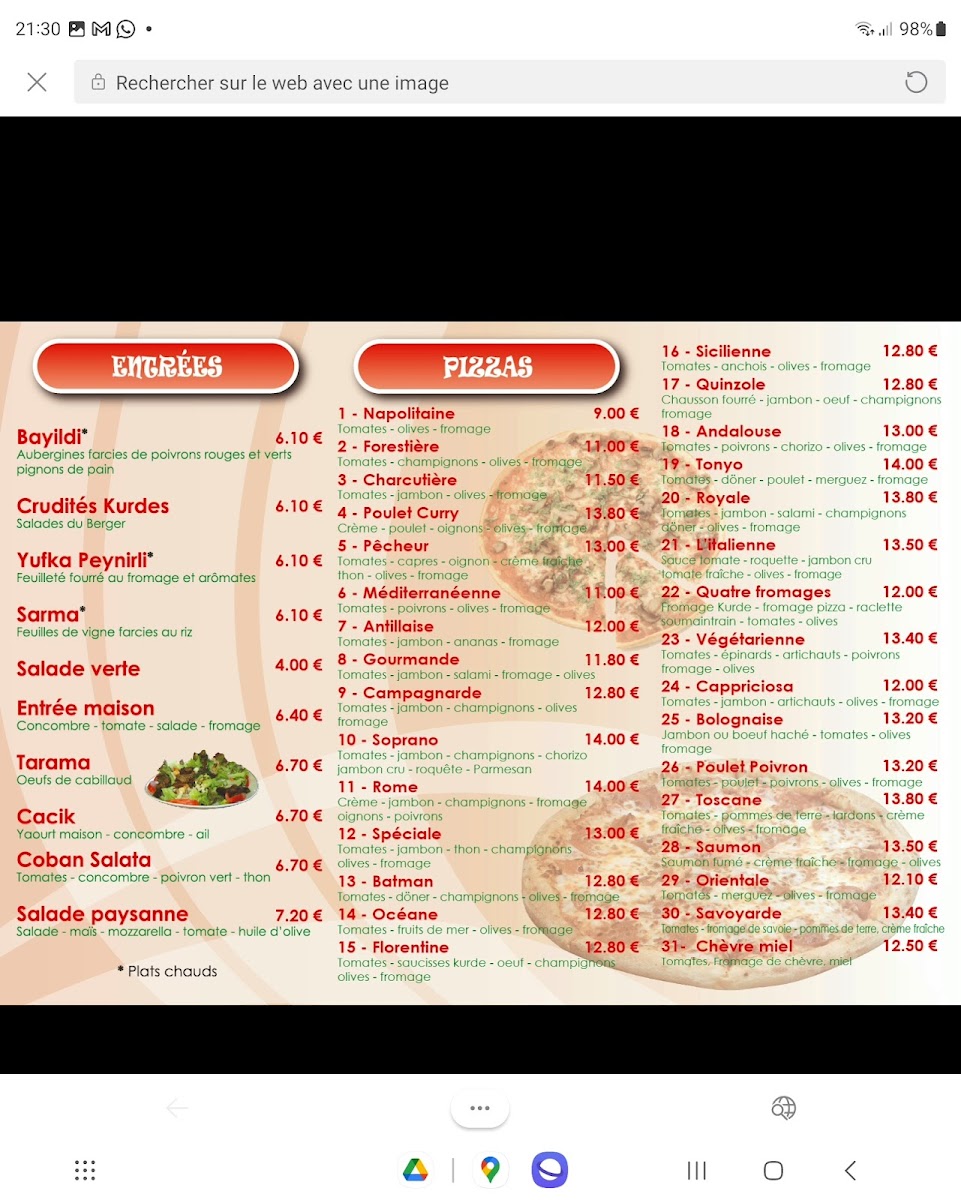Go back with the system back button
Image resolution: width=961 pixels, height=1200 pixels.
(850, 1170)
